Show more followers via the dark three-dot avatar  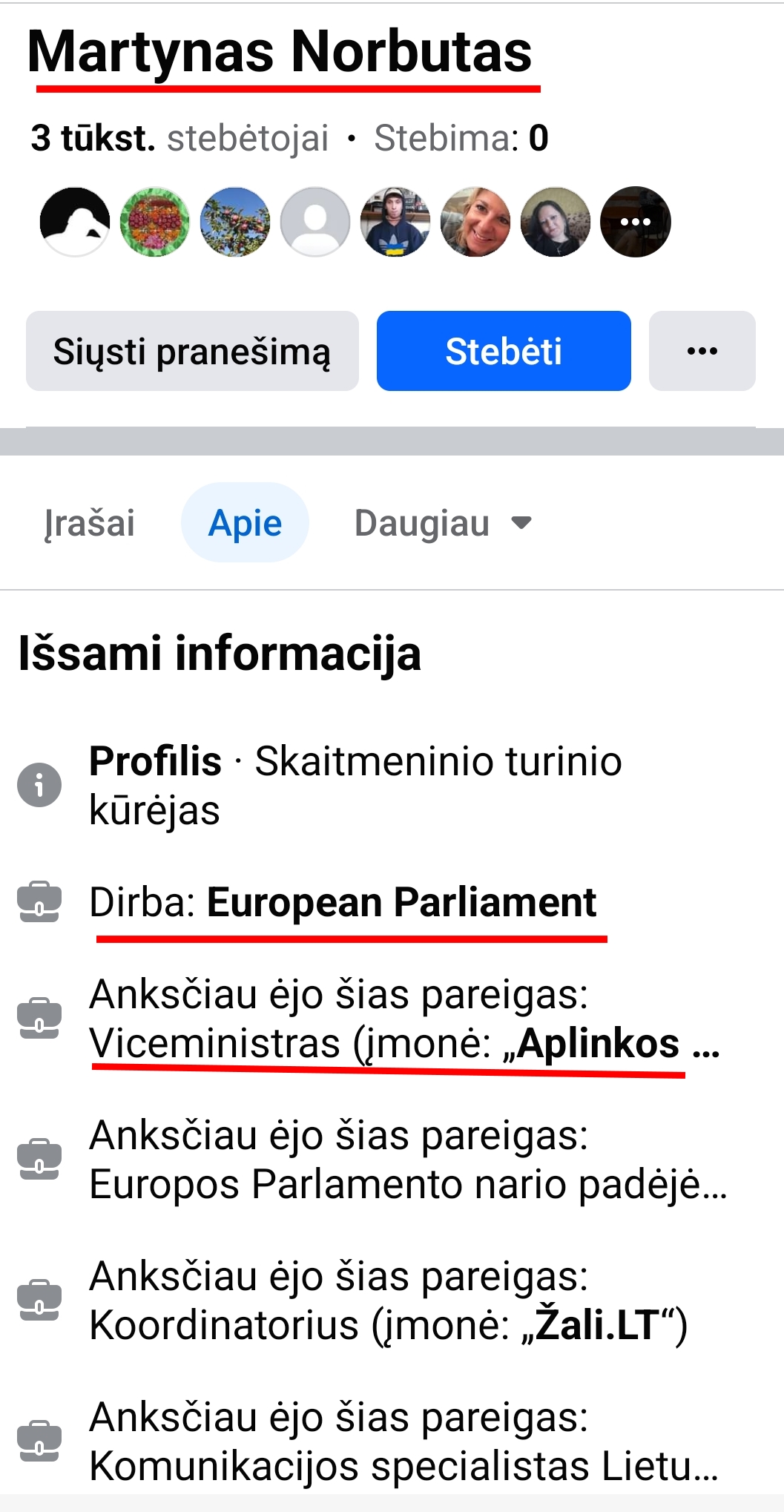(635, 222)
